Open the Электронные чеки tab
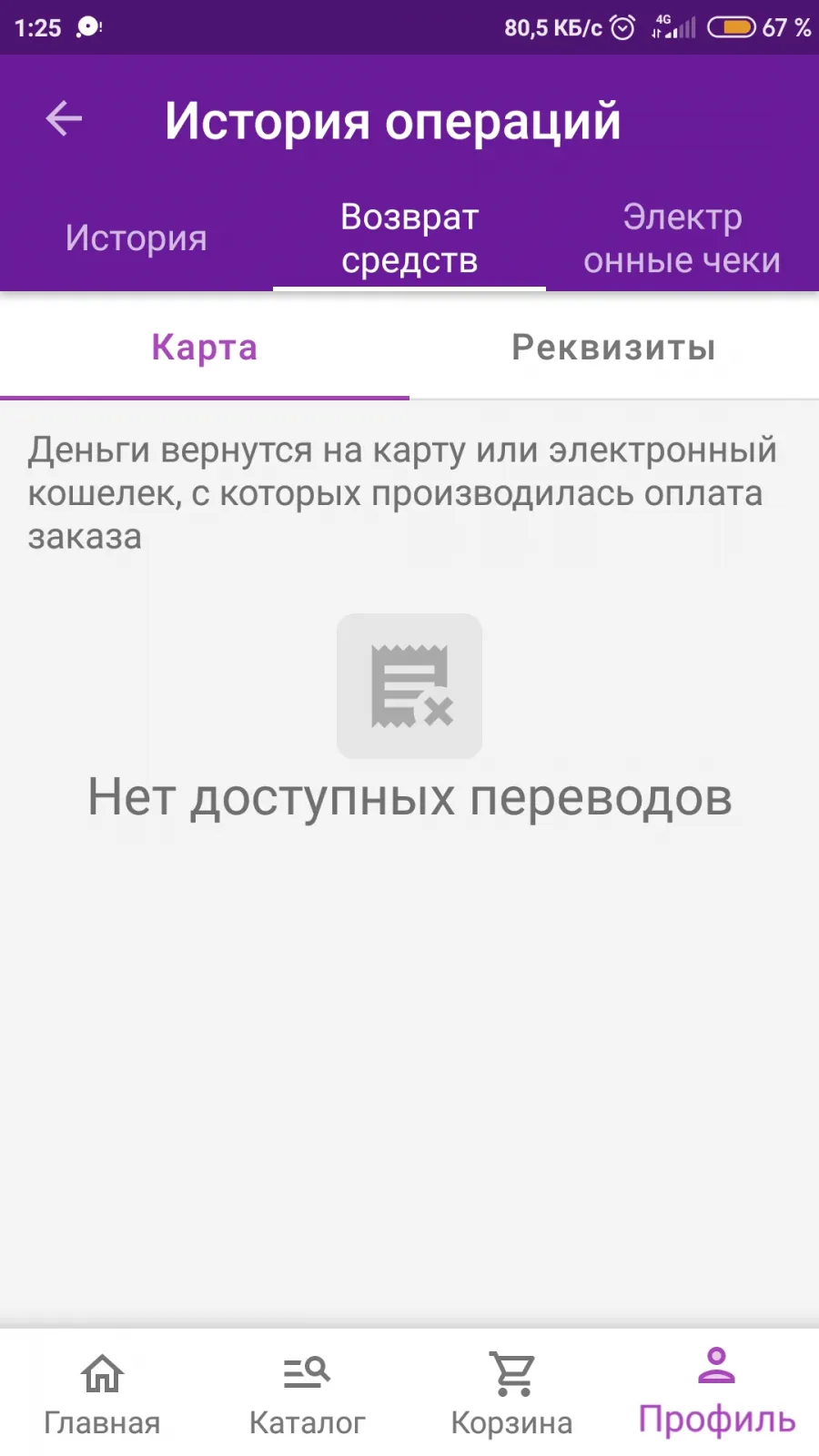Screen dimensions: 819x1456 (x=682, y=238)
